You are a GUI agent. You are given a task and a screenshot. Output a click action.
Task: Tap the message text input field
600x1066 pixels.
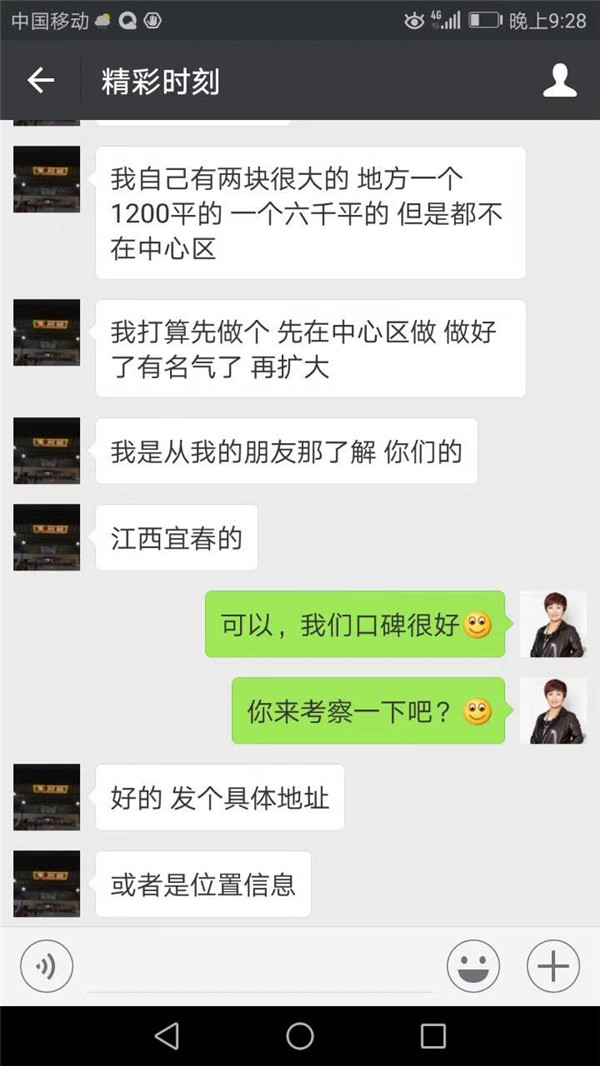pyautogui.click(x=260, y=967)
